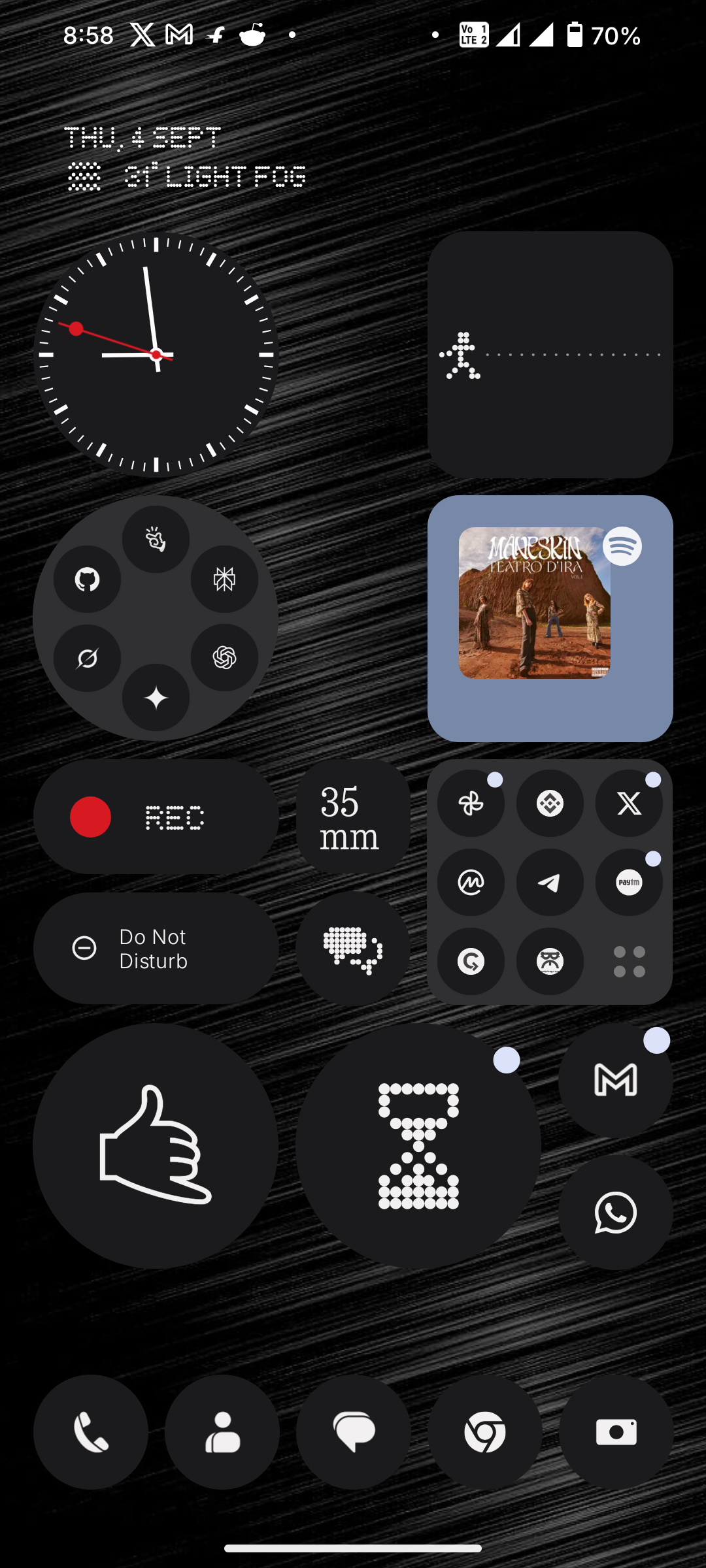
Task: Open ChatGPT from the circular folder
Action: (224, 658)
